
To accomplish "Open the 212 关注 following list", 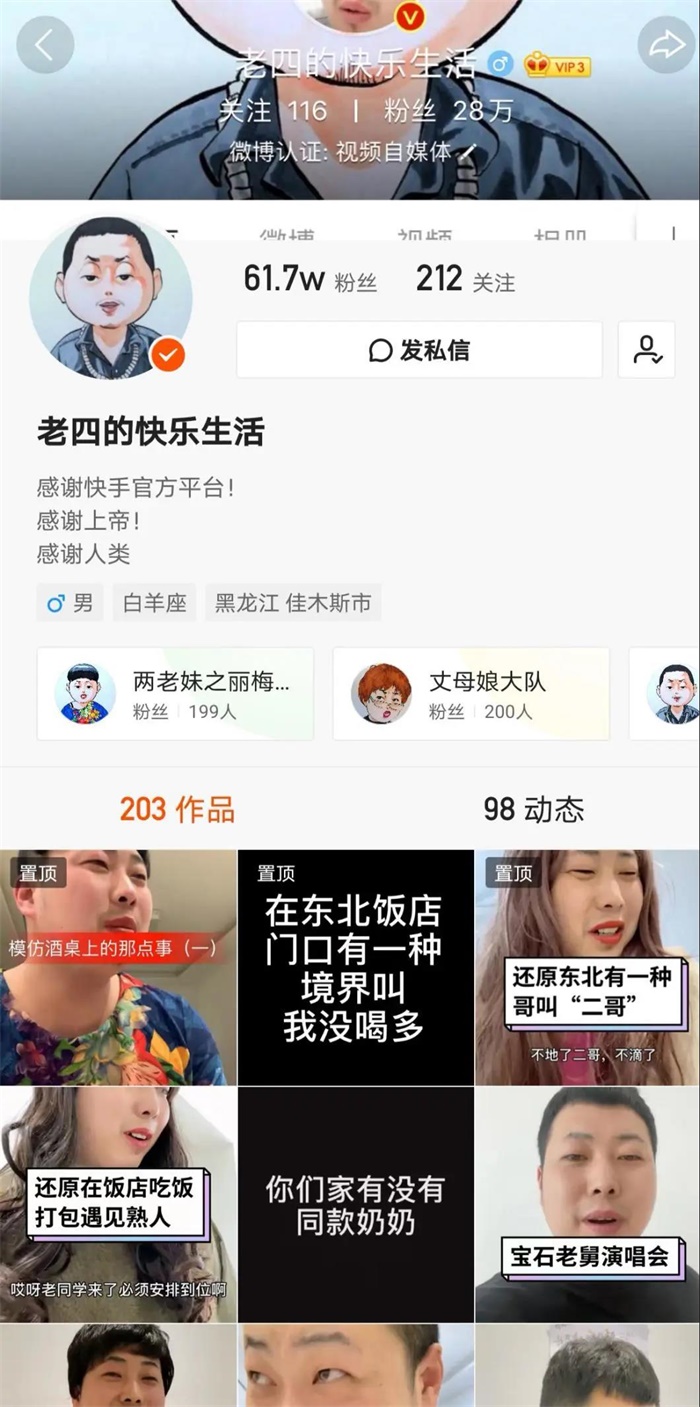I will point(465,280).
